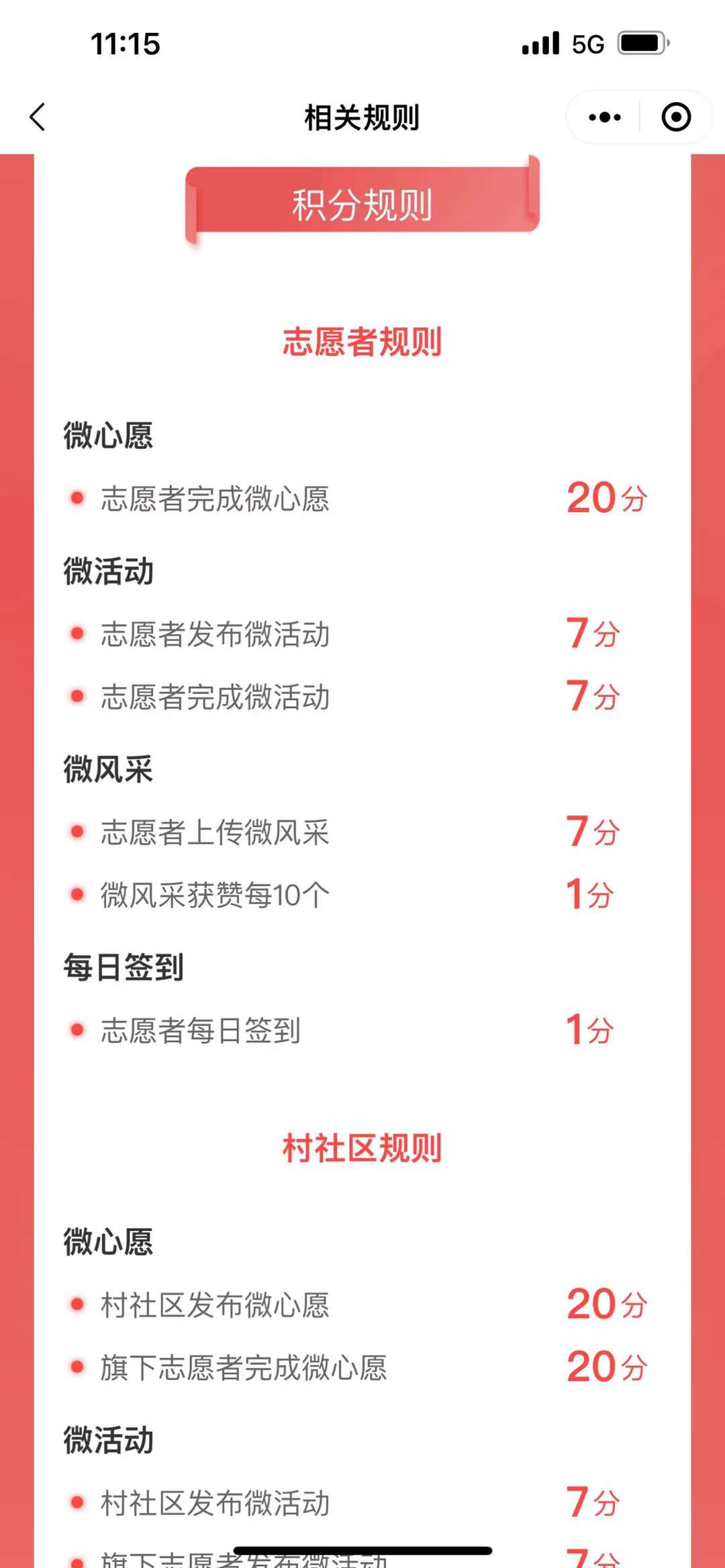The width and height of the screenshot is (725, 1568).
Task: Close the mini program via circle icon
Action: (x=675, y=117)
